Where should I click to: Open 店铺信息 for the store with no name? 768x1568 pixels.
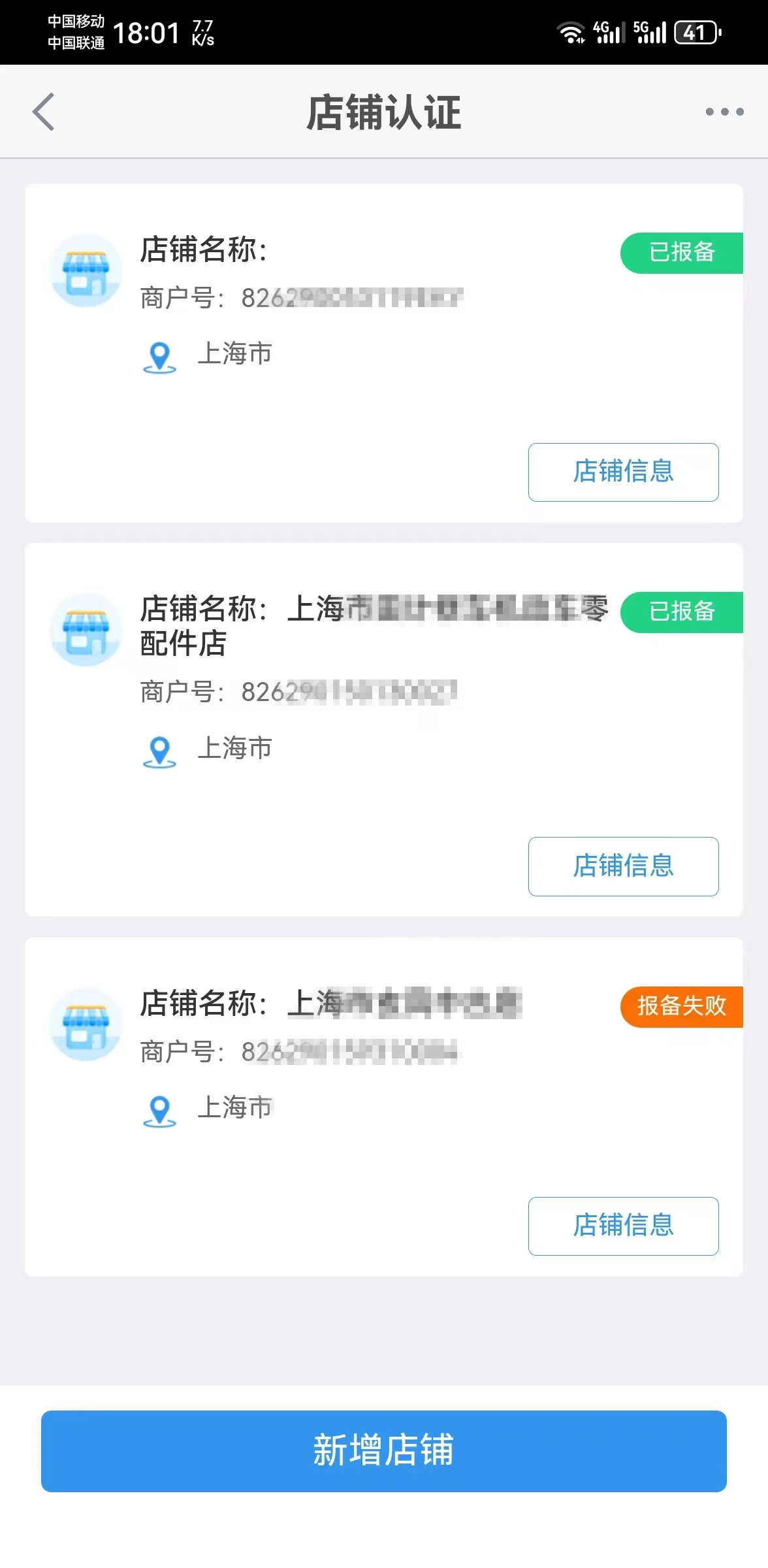(623, 472)
